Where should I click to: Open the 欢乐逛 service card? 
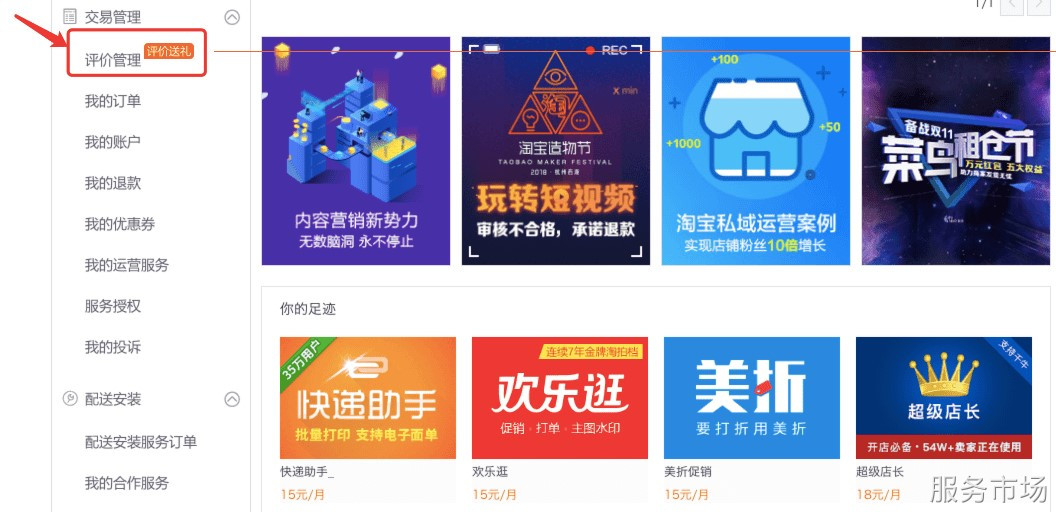coord(559,398)
